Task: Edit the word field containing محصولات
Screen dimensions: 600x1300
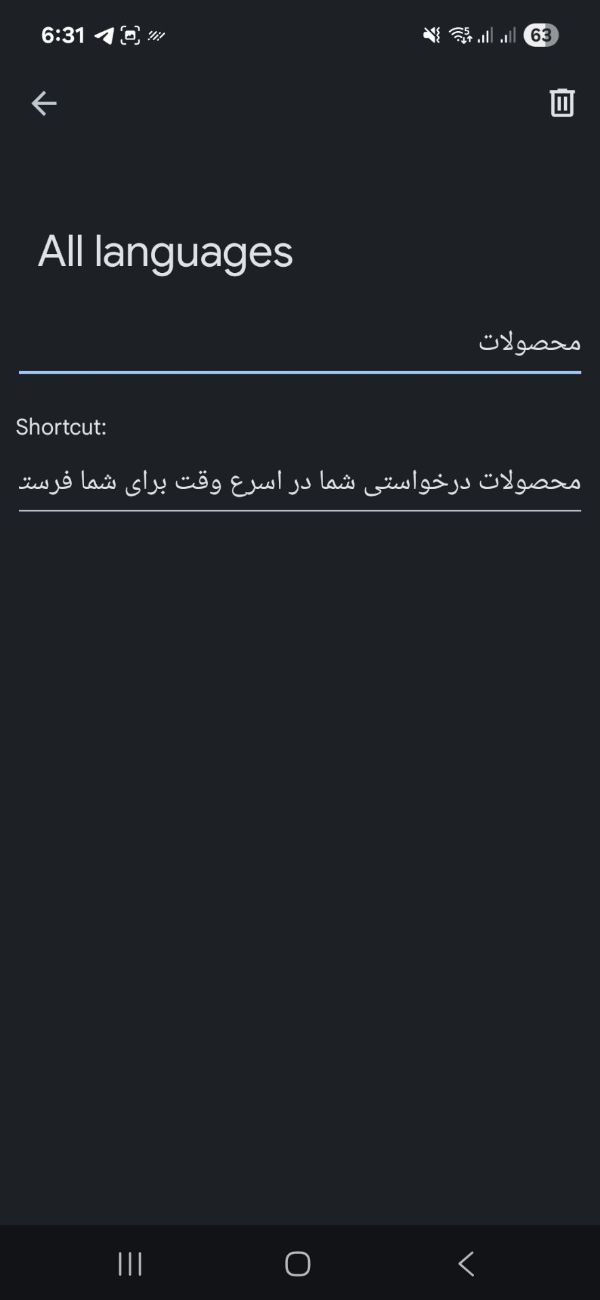Action: click(300, 342)
